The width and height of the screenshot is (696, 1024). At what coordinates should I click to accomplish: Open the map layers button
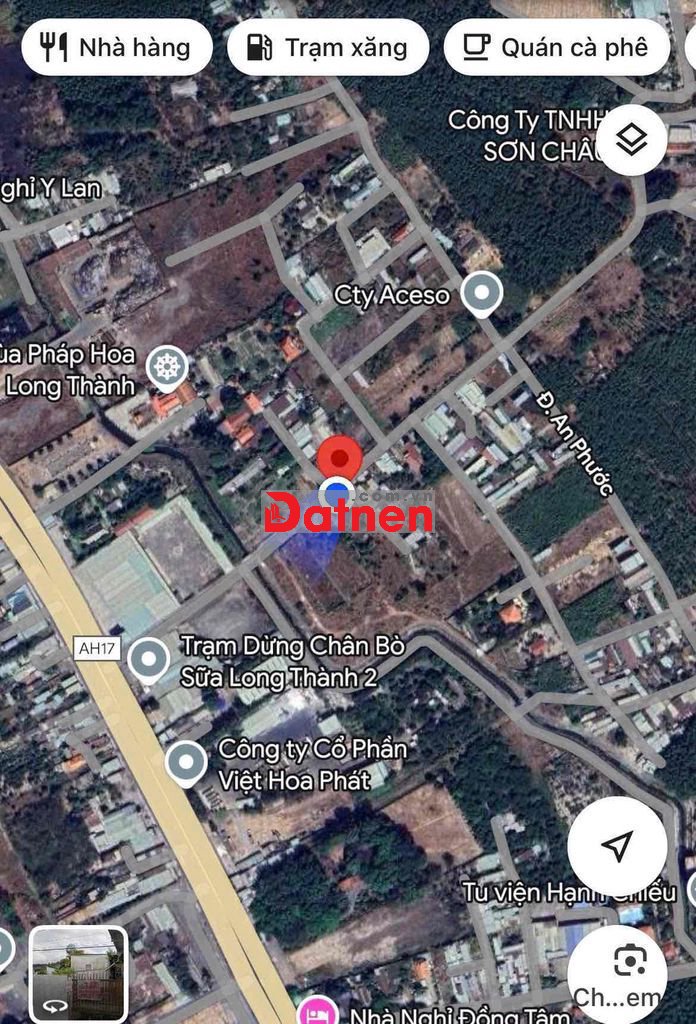click(632, 140)
